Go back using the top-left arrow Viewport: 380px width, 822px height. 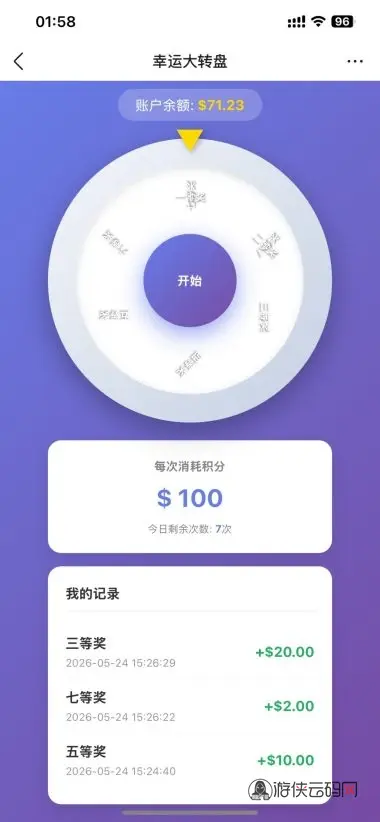click(19, 61)
